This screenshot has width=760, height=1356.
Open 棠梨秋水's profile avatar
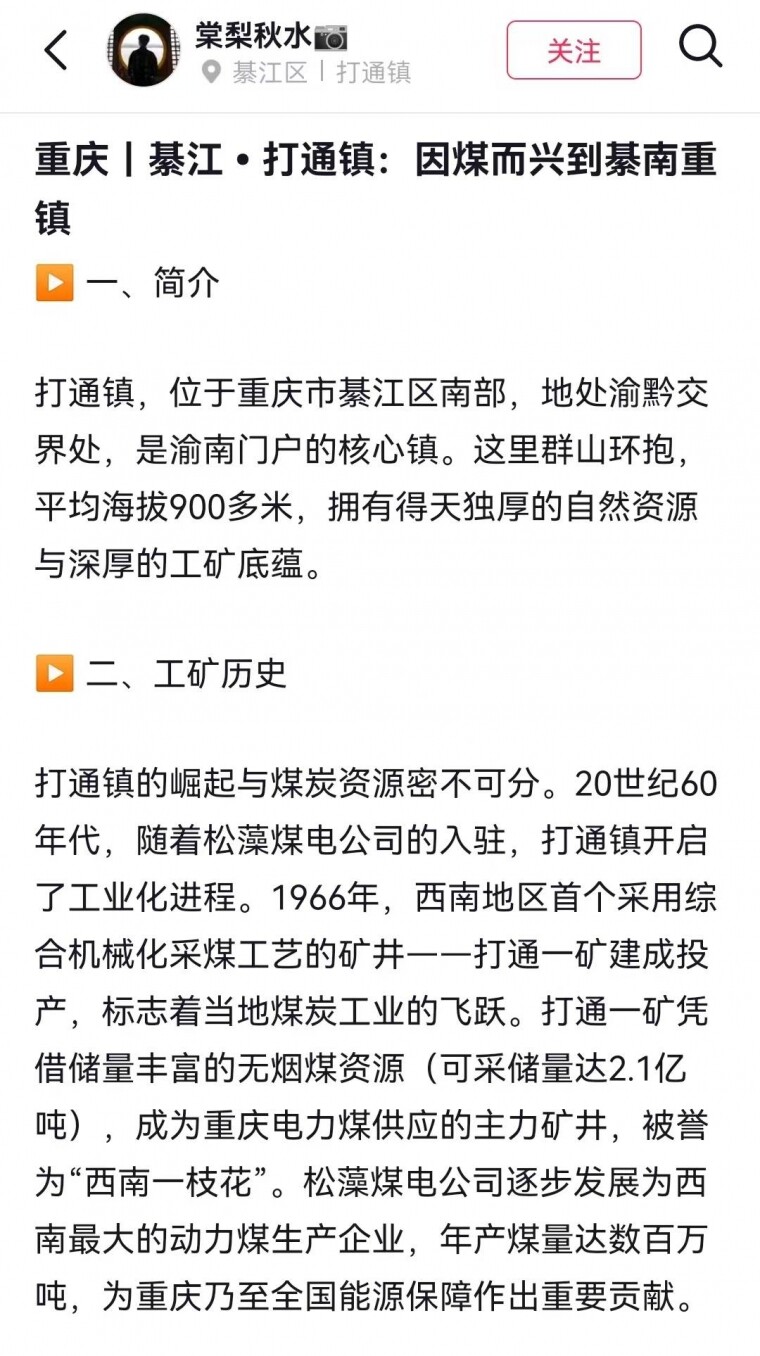click(x=145, y=50)
